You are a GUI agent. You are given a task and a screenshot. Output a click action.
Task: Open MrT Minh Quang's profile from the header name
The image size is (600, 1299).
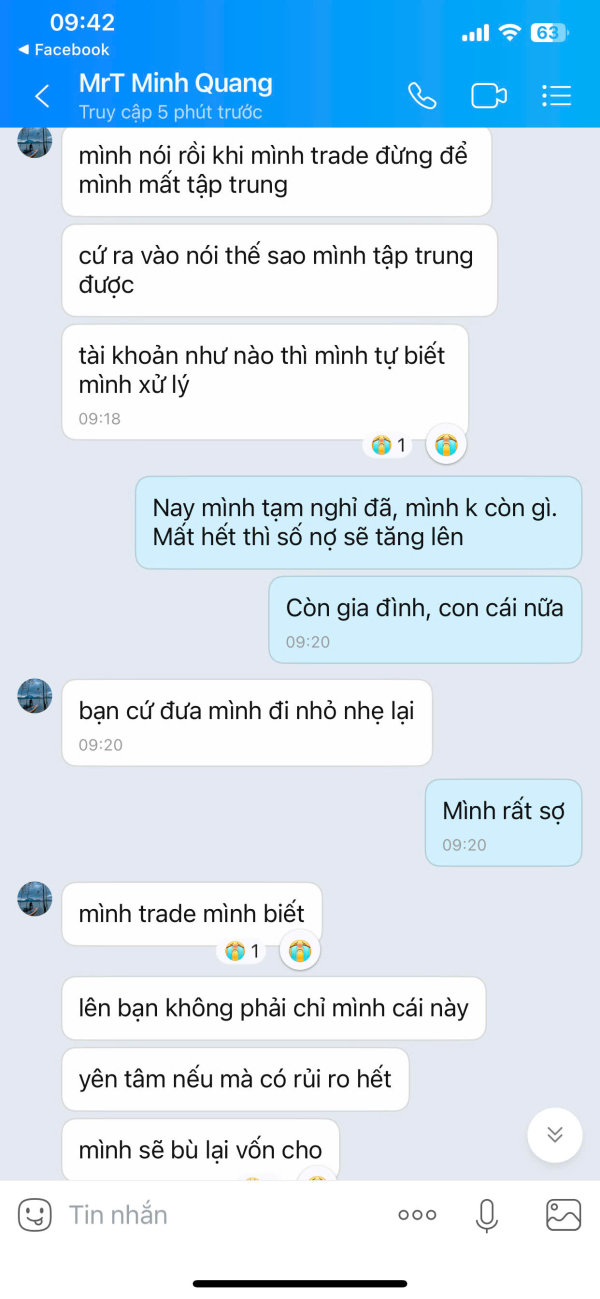176,83
